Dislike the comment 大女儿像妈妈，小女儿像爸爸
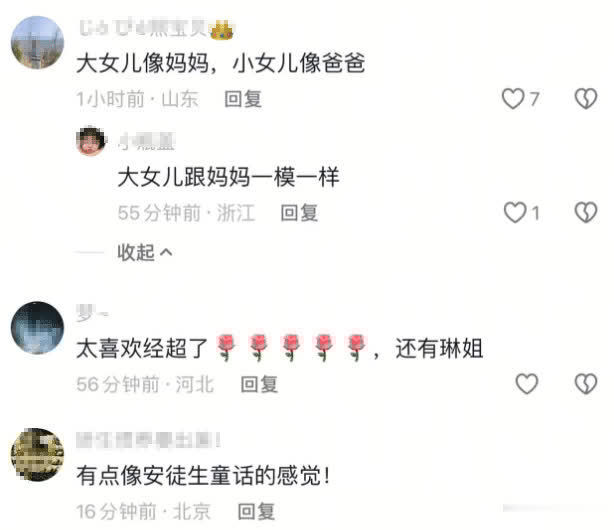 (x=585, y=98)
